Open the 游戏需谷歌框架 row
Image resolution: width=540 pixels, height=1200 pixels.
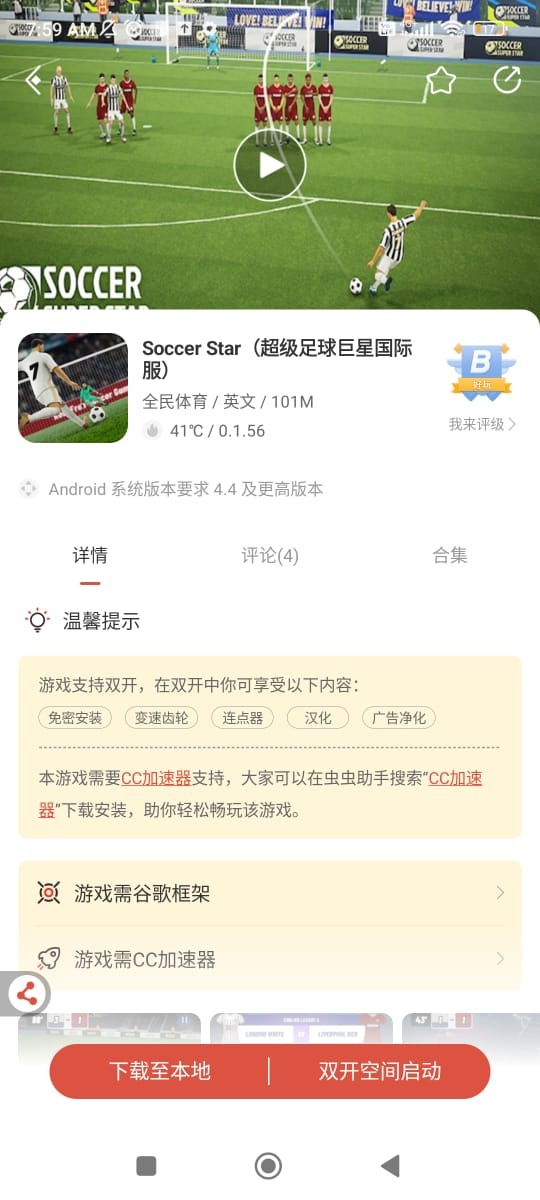point(270,893)
